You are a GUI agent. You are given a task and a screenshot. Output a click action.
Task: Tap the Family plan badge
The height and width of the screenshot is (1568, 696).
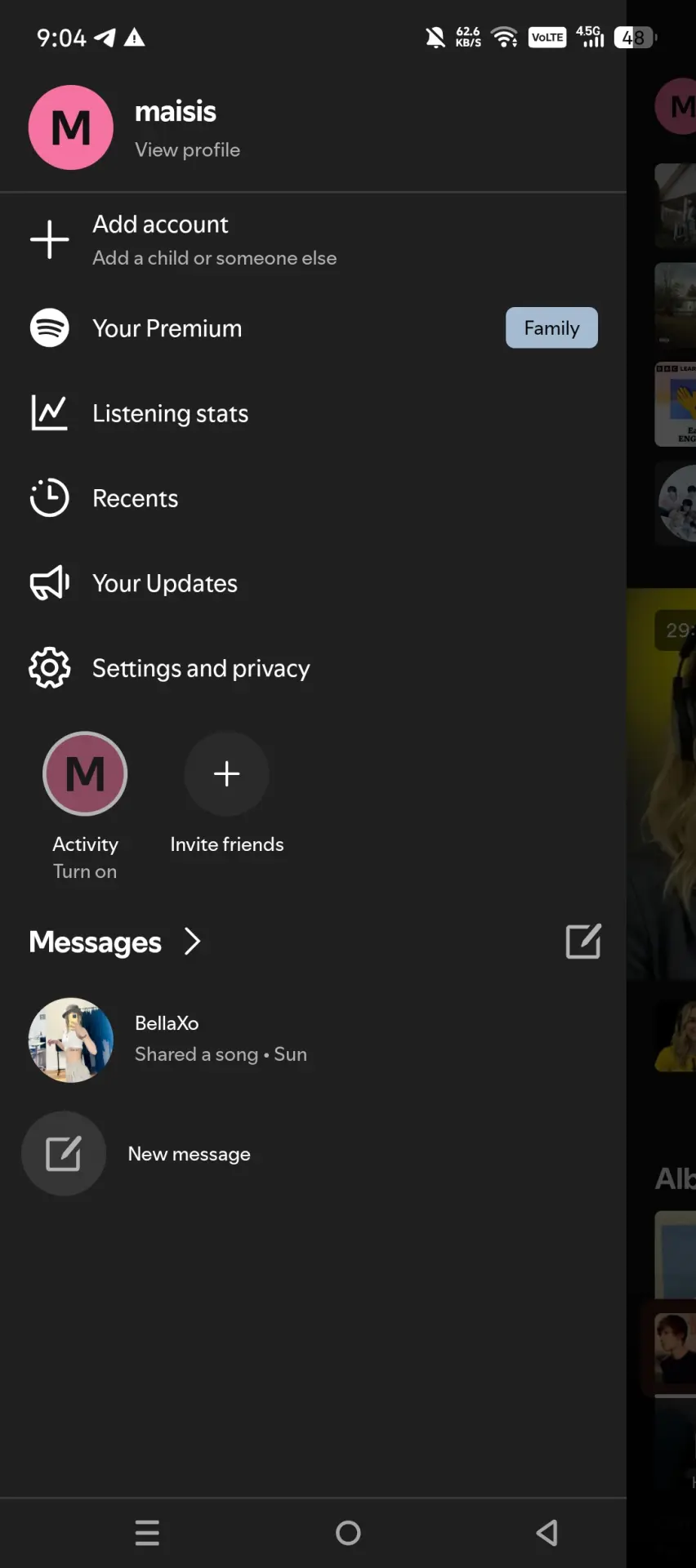coord(551,328)
